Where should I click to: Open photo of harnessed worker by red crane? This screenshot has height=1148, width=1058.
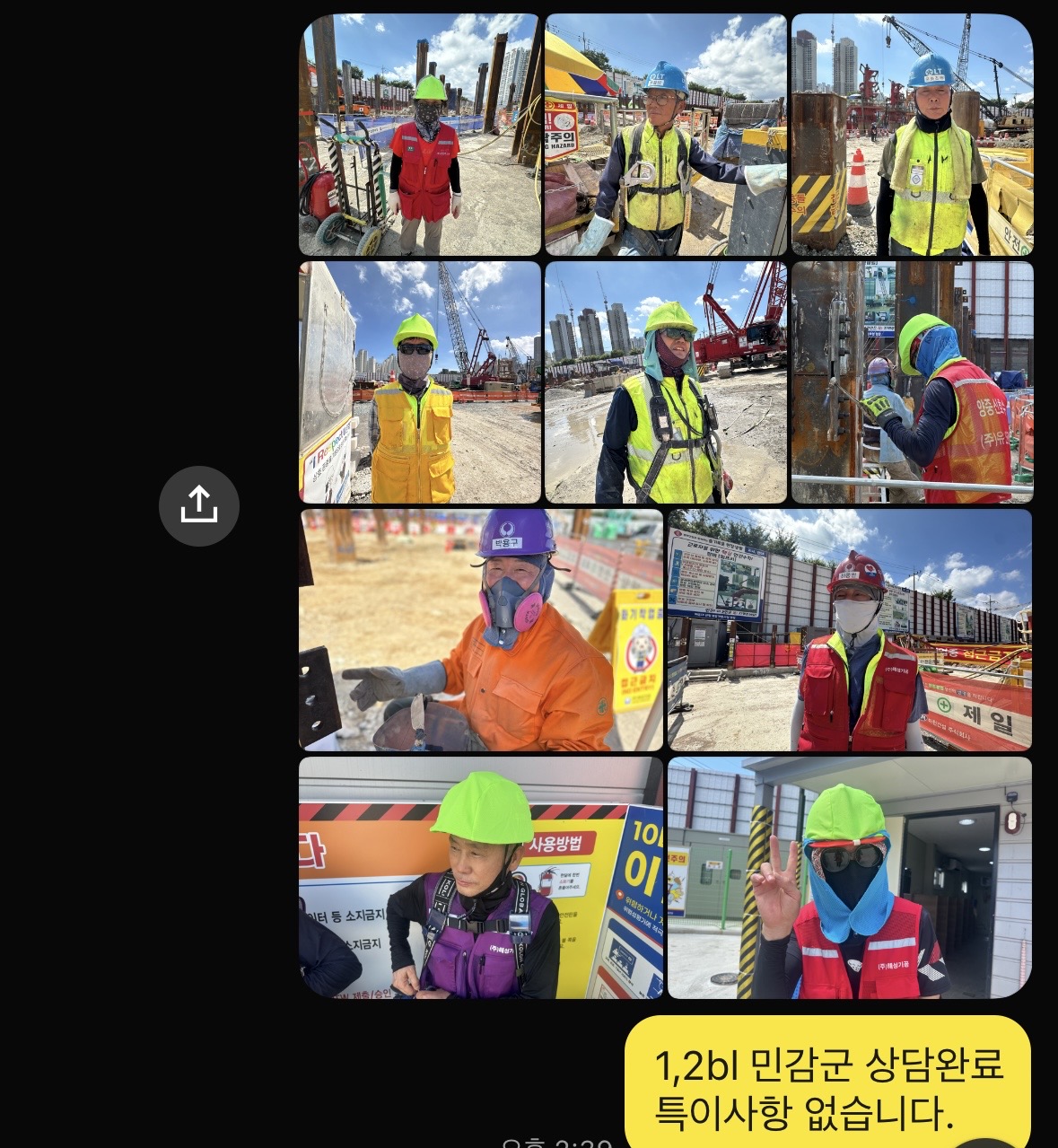click(x=665, y=382)
